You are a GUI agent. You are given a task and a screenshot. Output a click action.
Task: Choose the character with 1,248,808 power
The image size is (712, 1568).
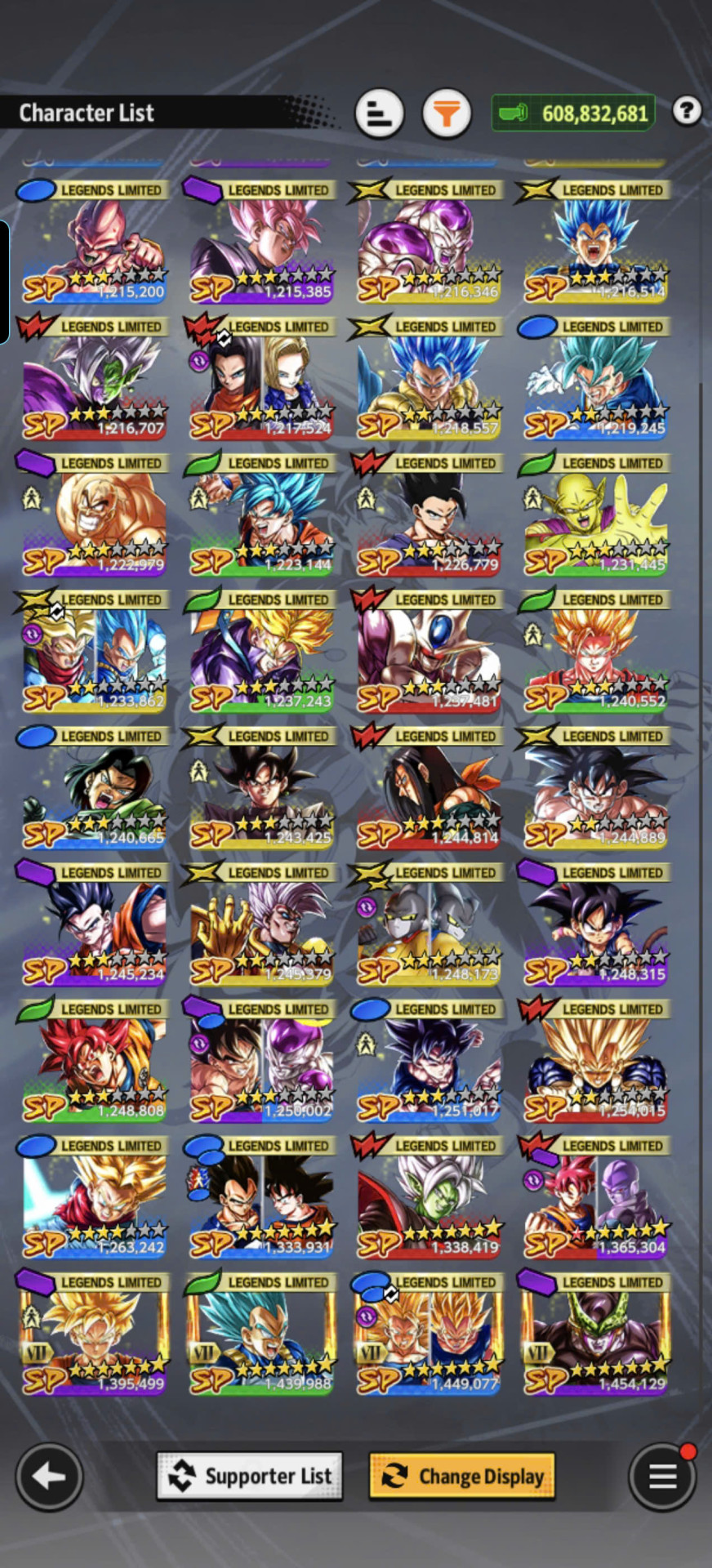94,1060
